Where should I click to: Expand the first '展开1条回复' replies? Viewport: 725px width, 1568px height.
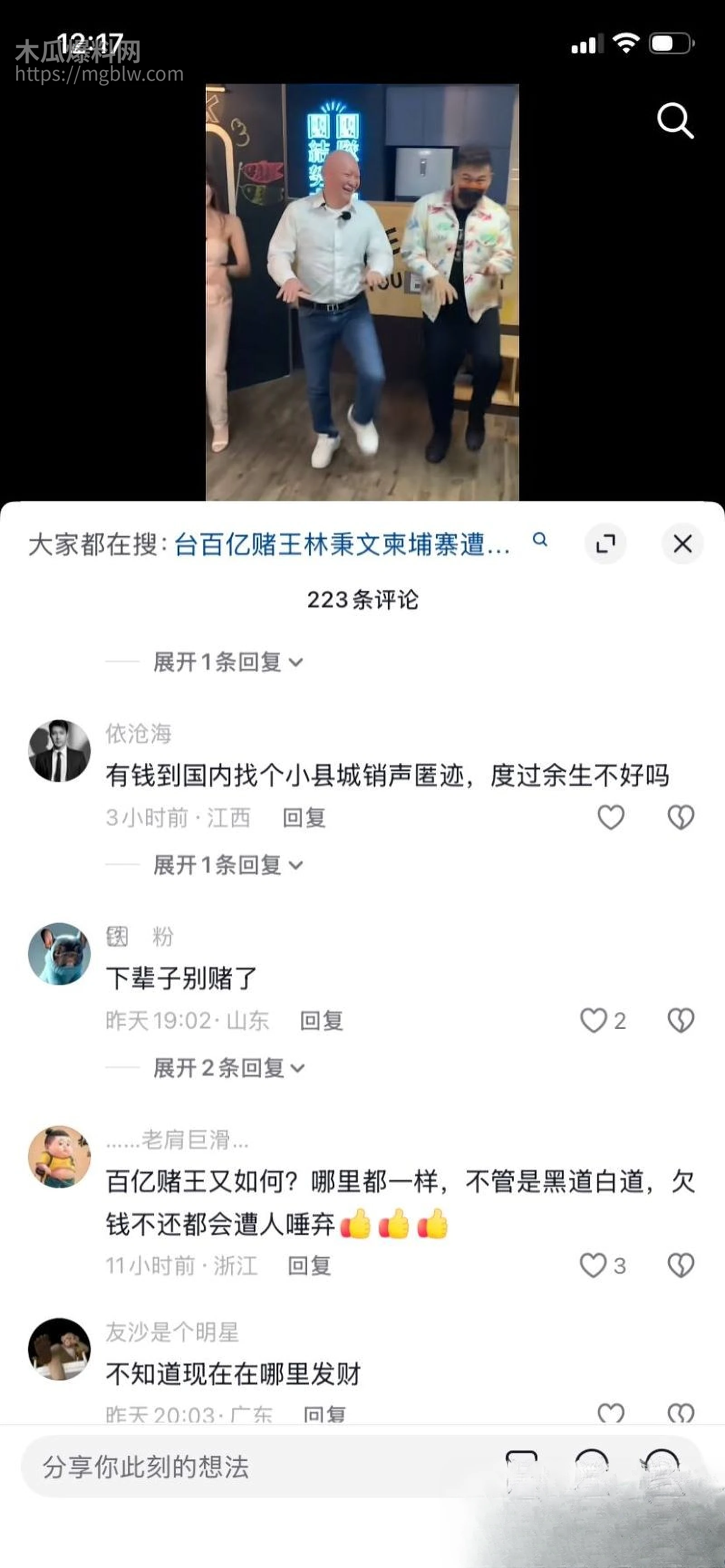pyautogui.click(x=225, y=664)
